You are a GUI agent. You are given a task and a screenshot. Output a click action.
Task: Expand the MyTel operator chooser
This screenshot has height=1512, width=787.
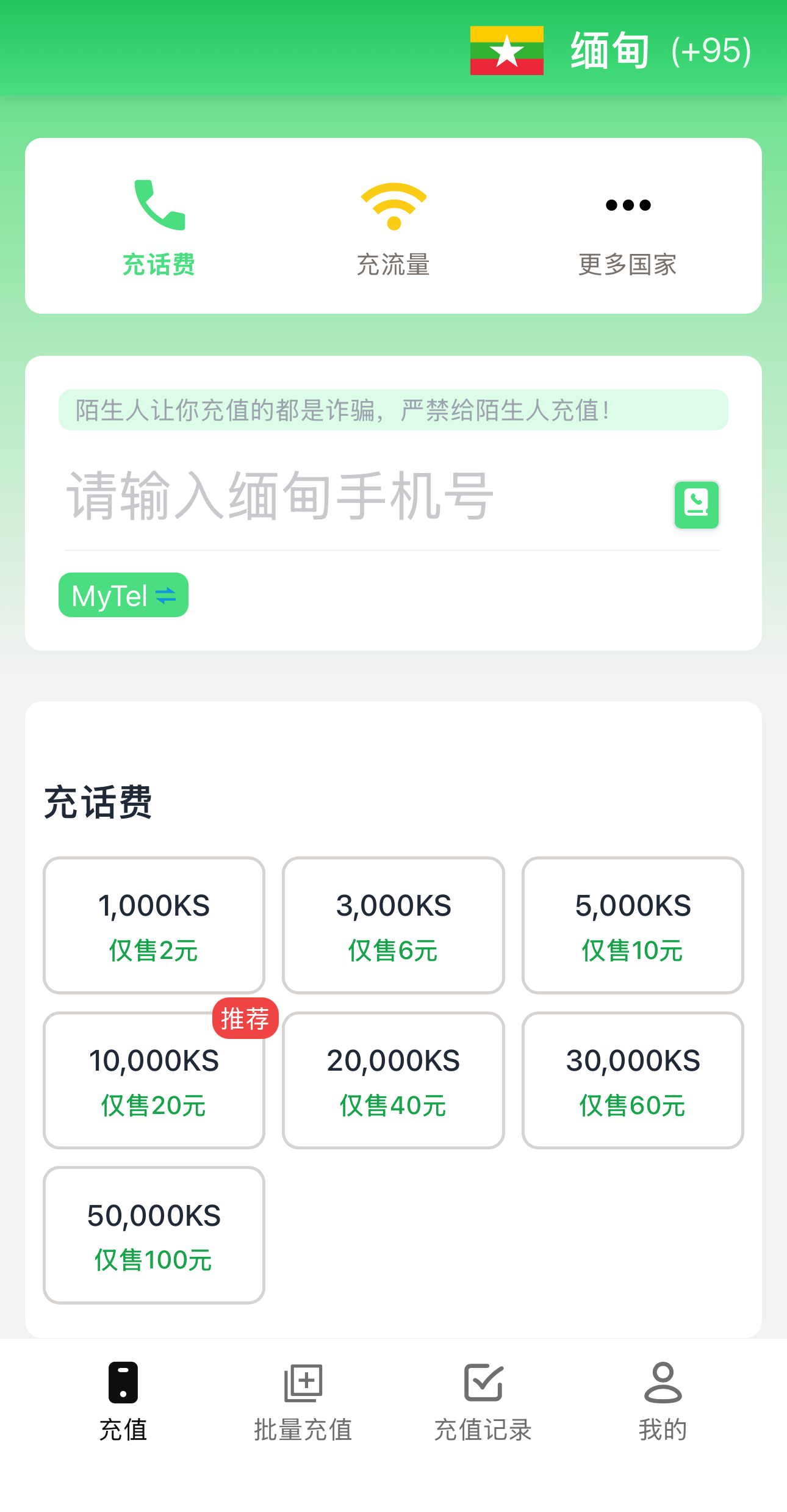point(123,595)
